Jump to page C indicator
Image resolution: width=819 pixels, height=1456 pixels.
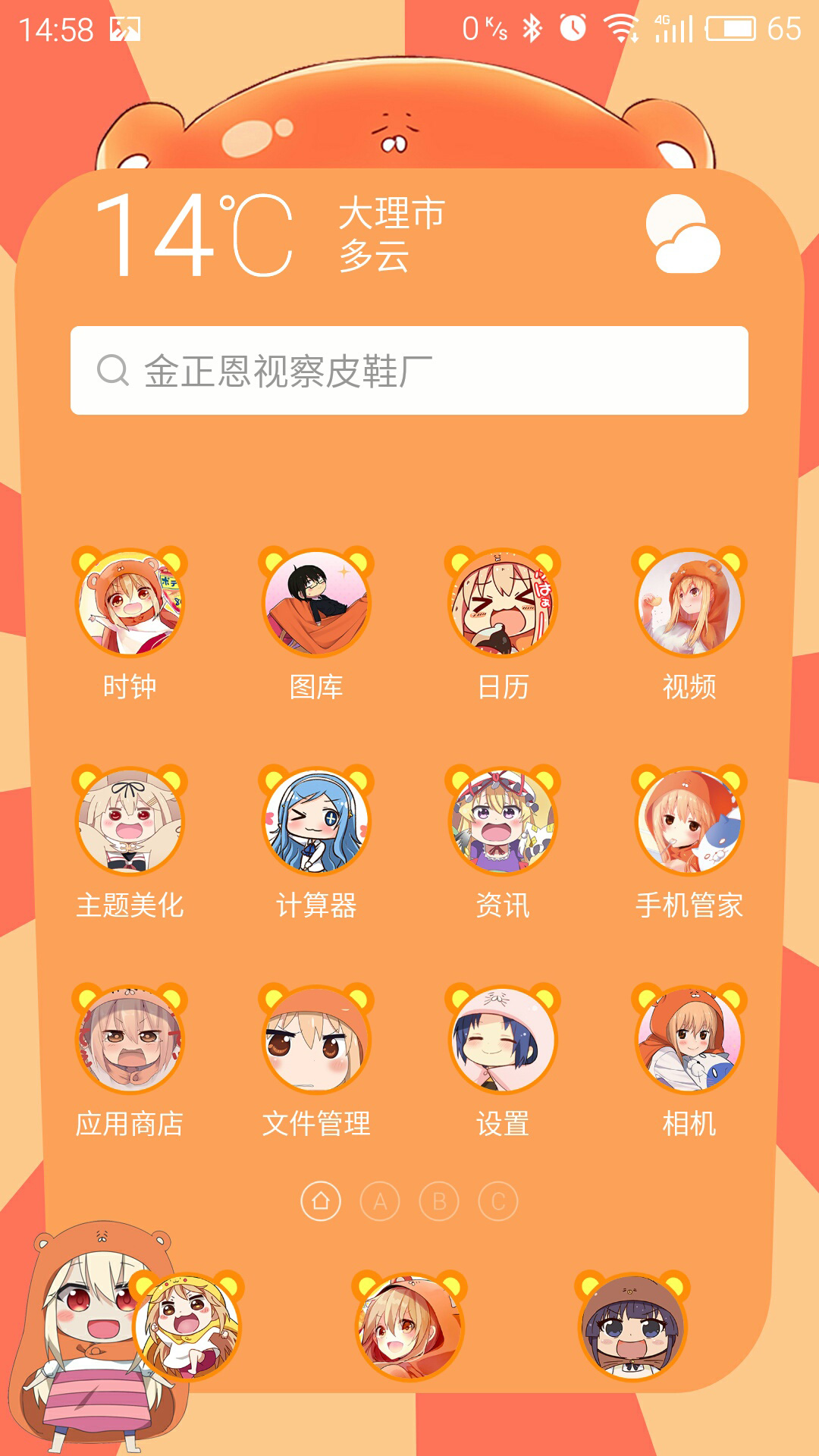[x=498, y=1201]
